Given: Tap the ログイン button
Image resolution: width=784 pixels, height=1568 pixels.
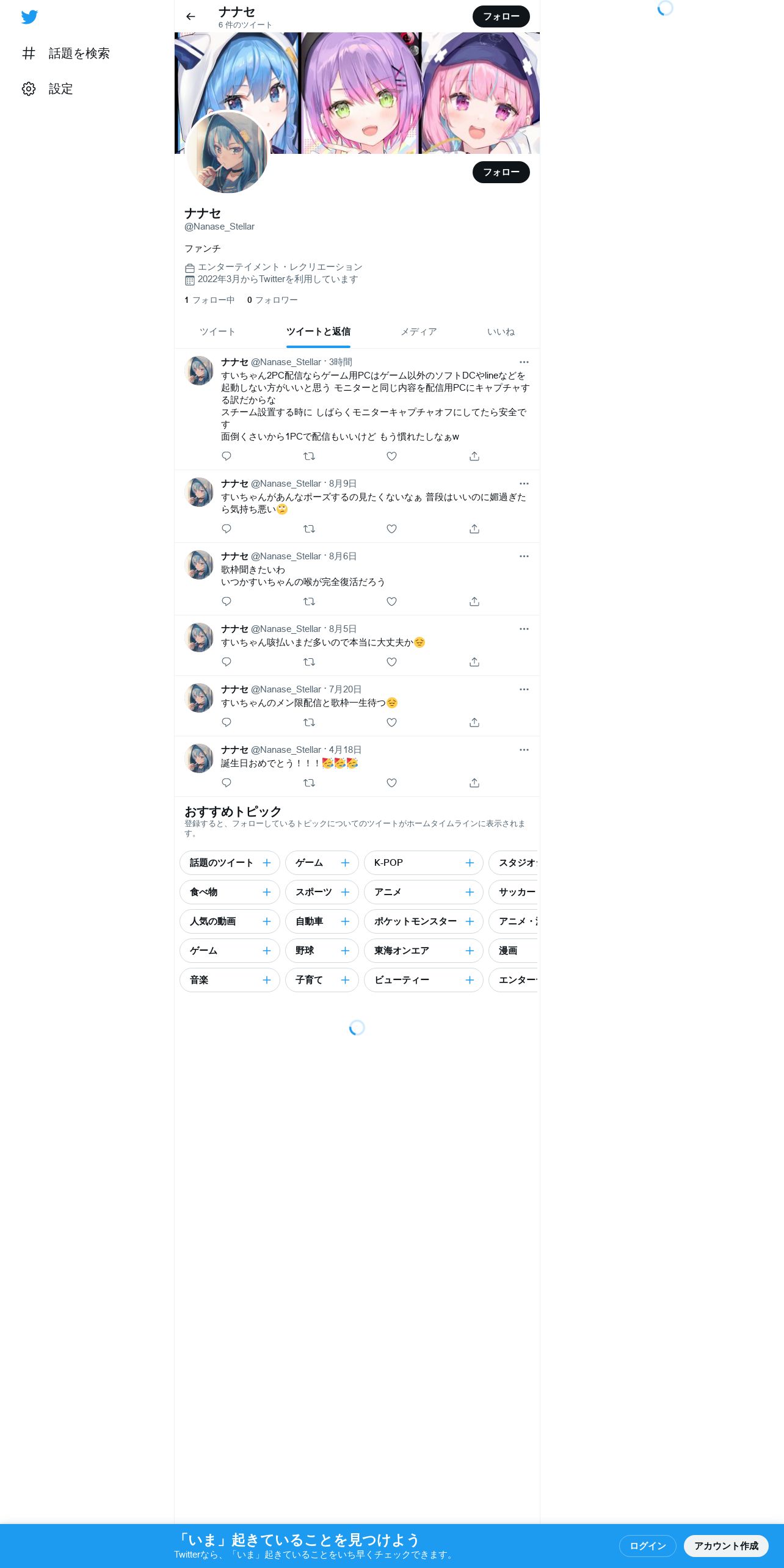Looking at the screenshot, I should 647,1545.
